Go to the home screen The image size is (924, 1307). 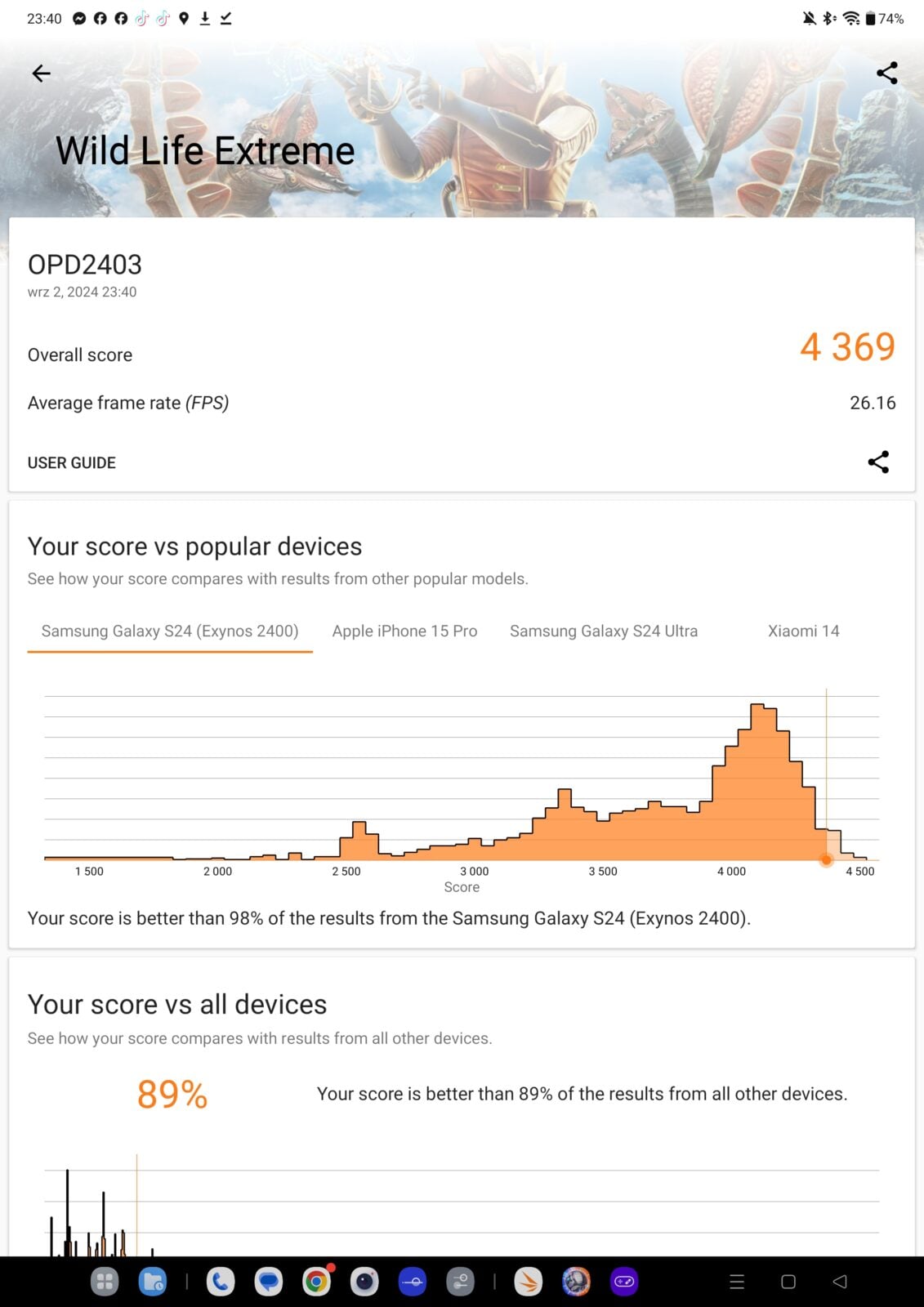click(788, 1282)
